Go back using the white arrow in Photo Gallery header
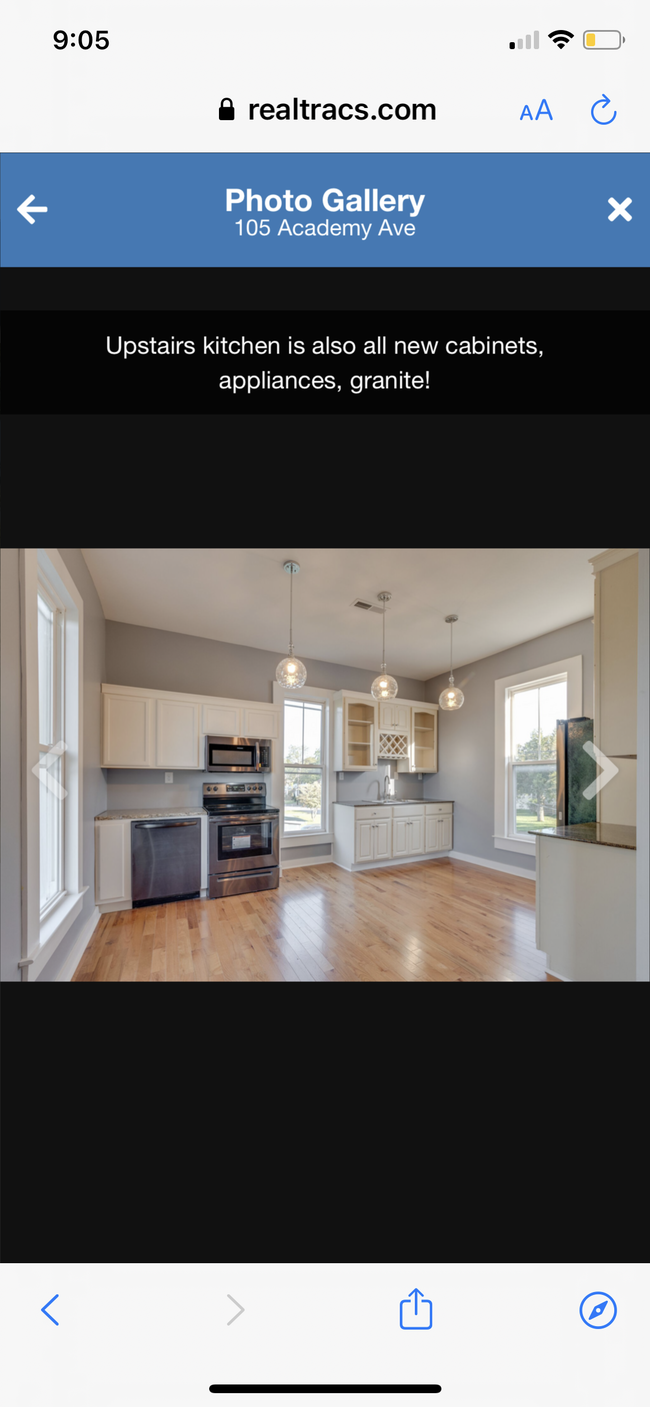Viewport: 650px width, 1407px height. coord(33,209)
